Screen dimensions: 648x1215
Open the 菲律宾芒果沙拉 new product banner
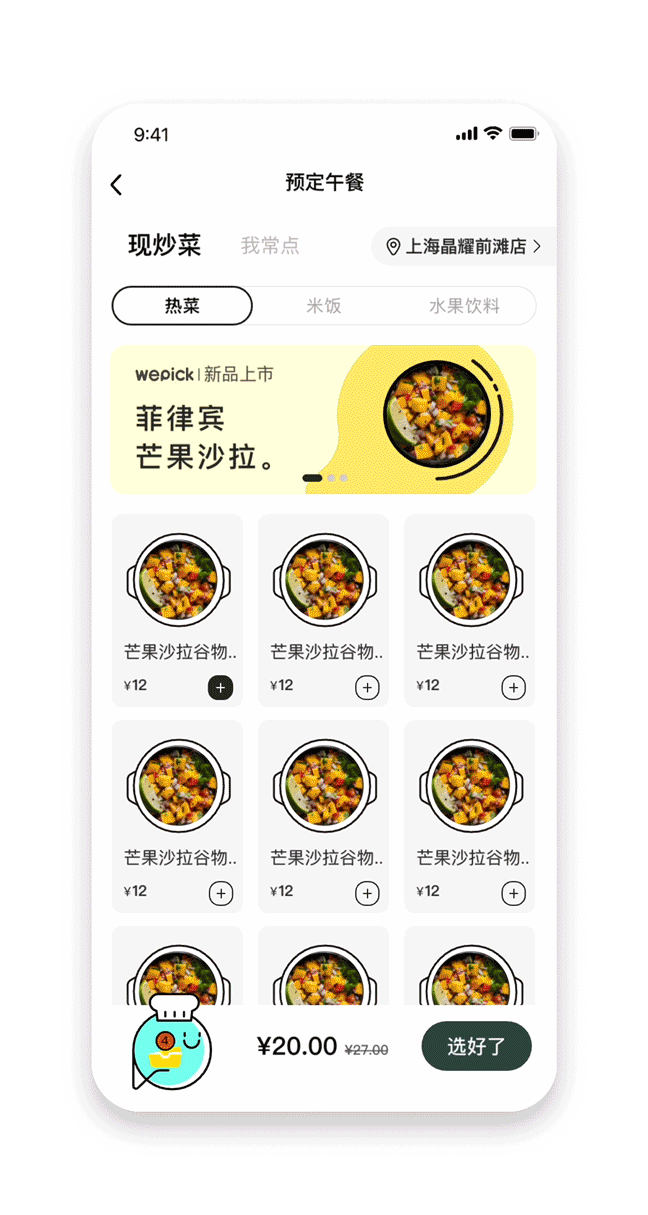323,420
